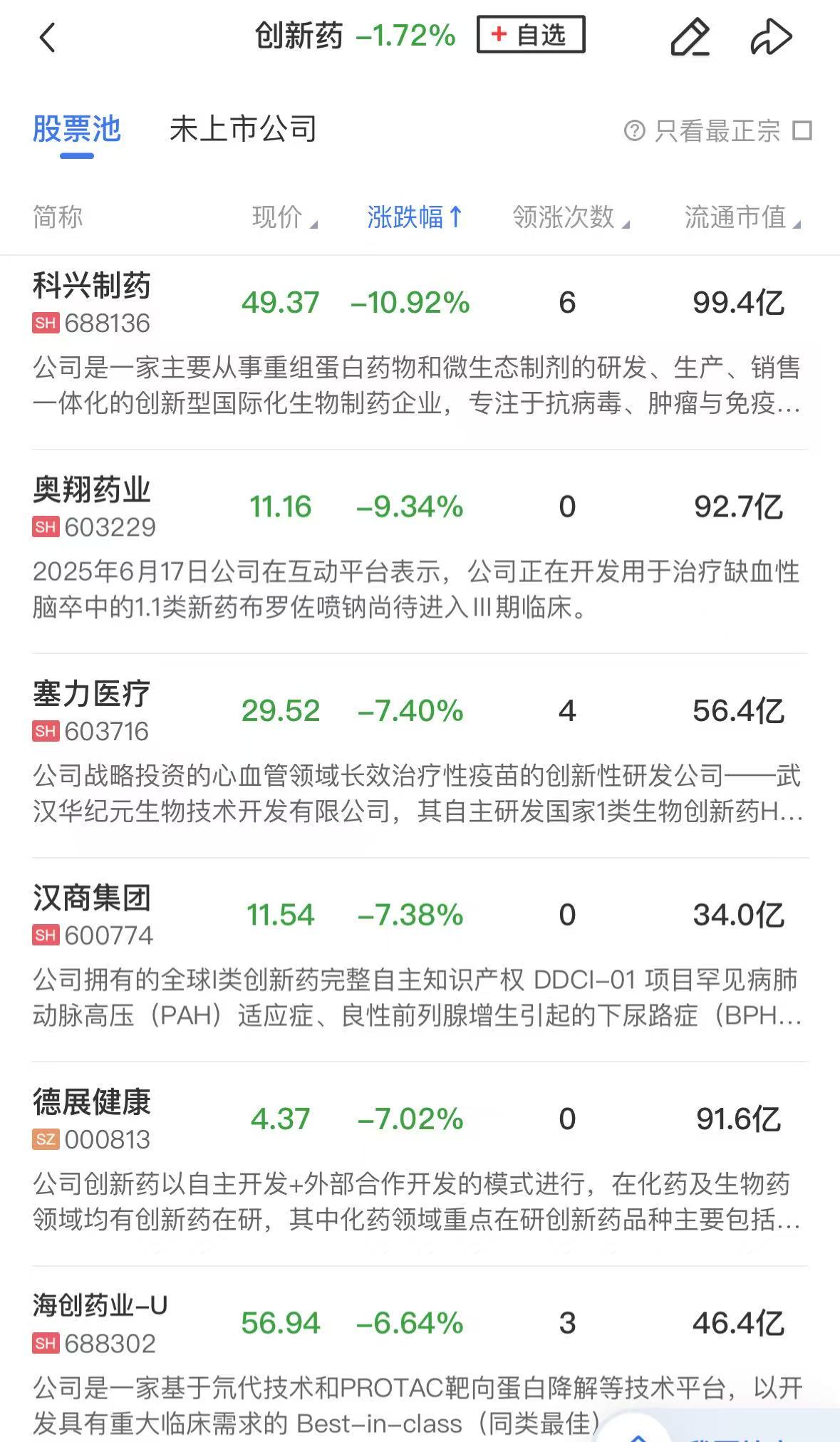Add 创新药 to 自选 watchlist

531,35
